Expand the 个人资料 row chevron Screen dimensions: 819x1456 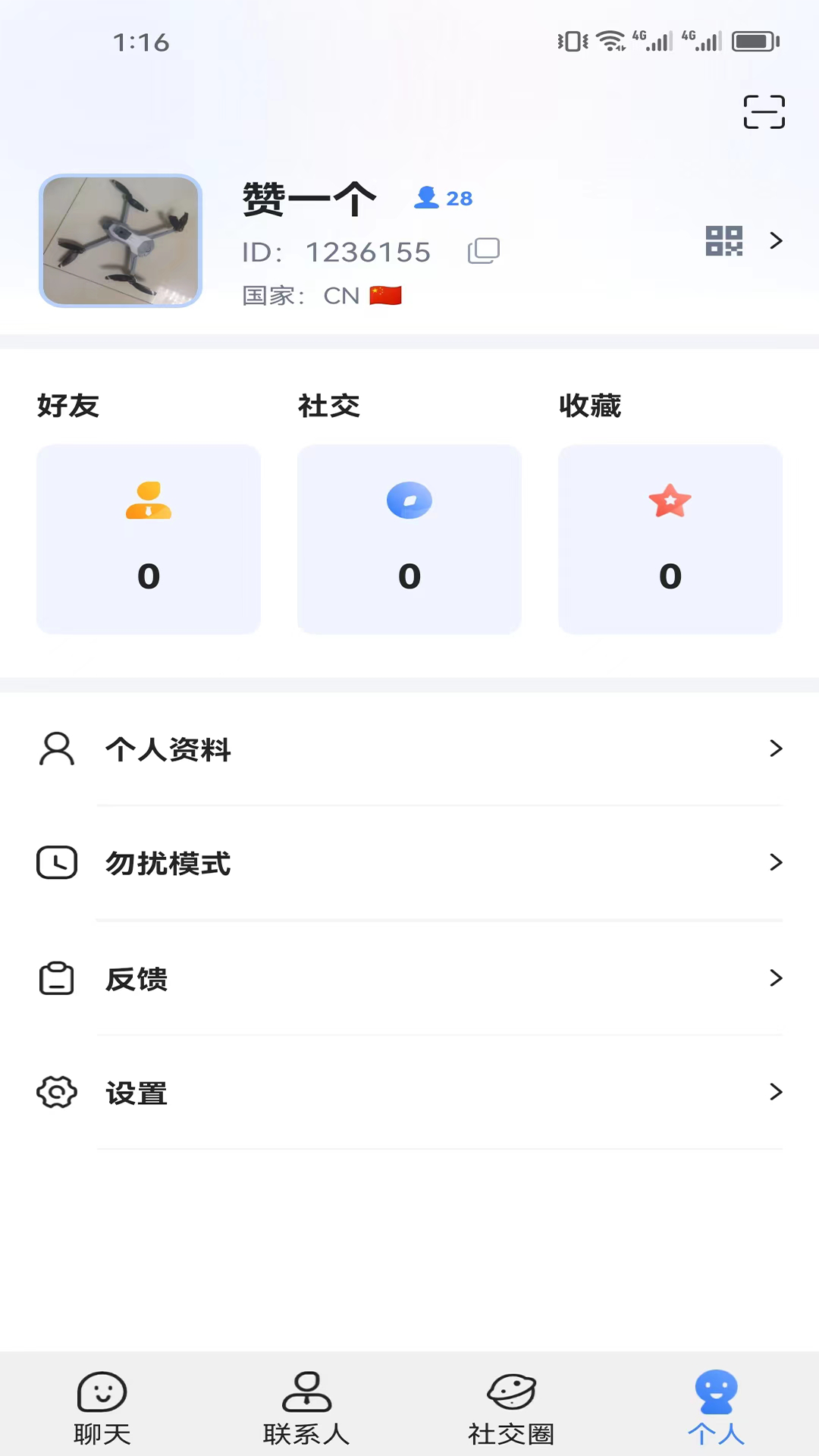776,749
